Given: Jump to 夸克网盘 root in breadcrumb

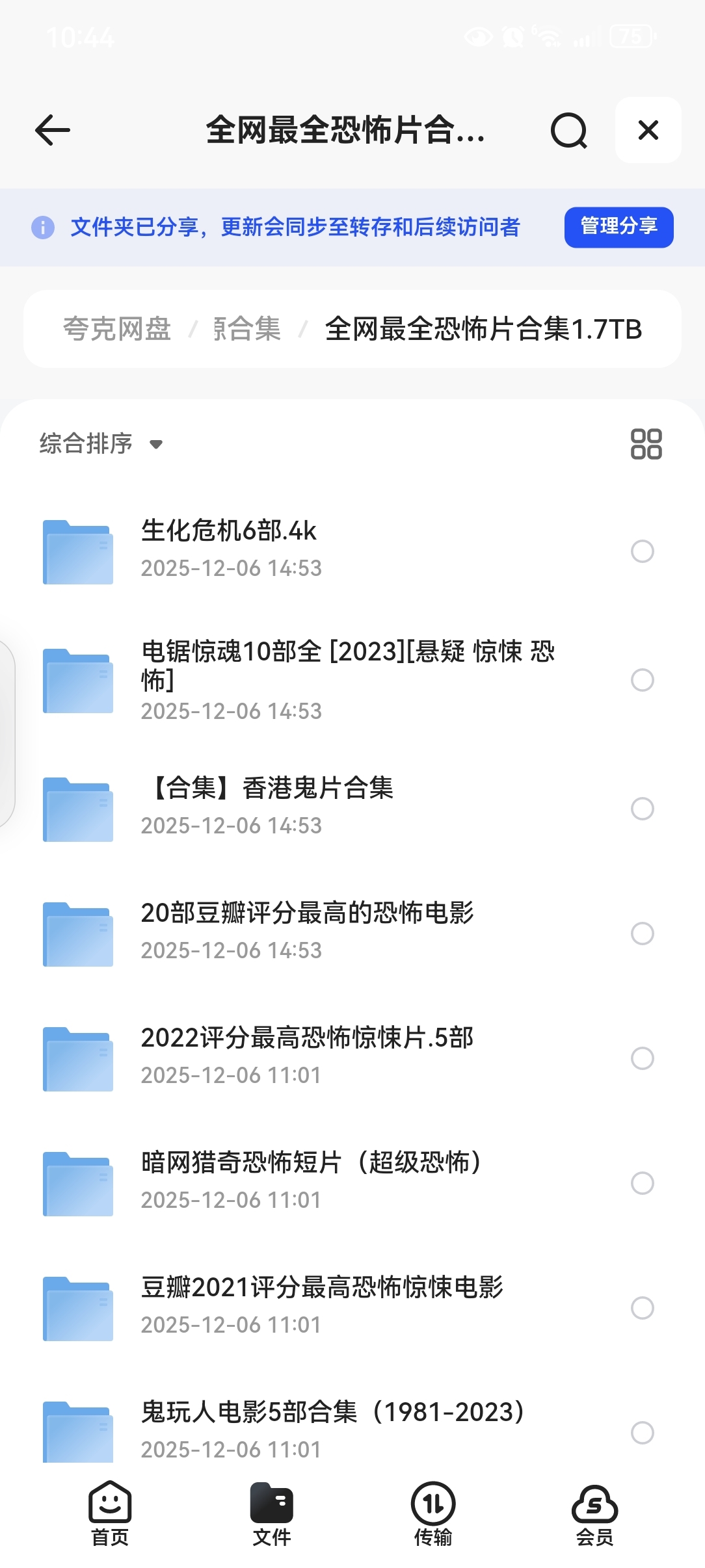Looking at the screenshot, I should pyautogui.click(x=117, y=329).
